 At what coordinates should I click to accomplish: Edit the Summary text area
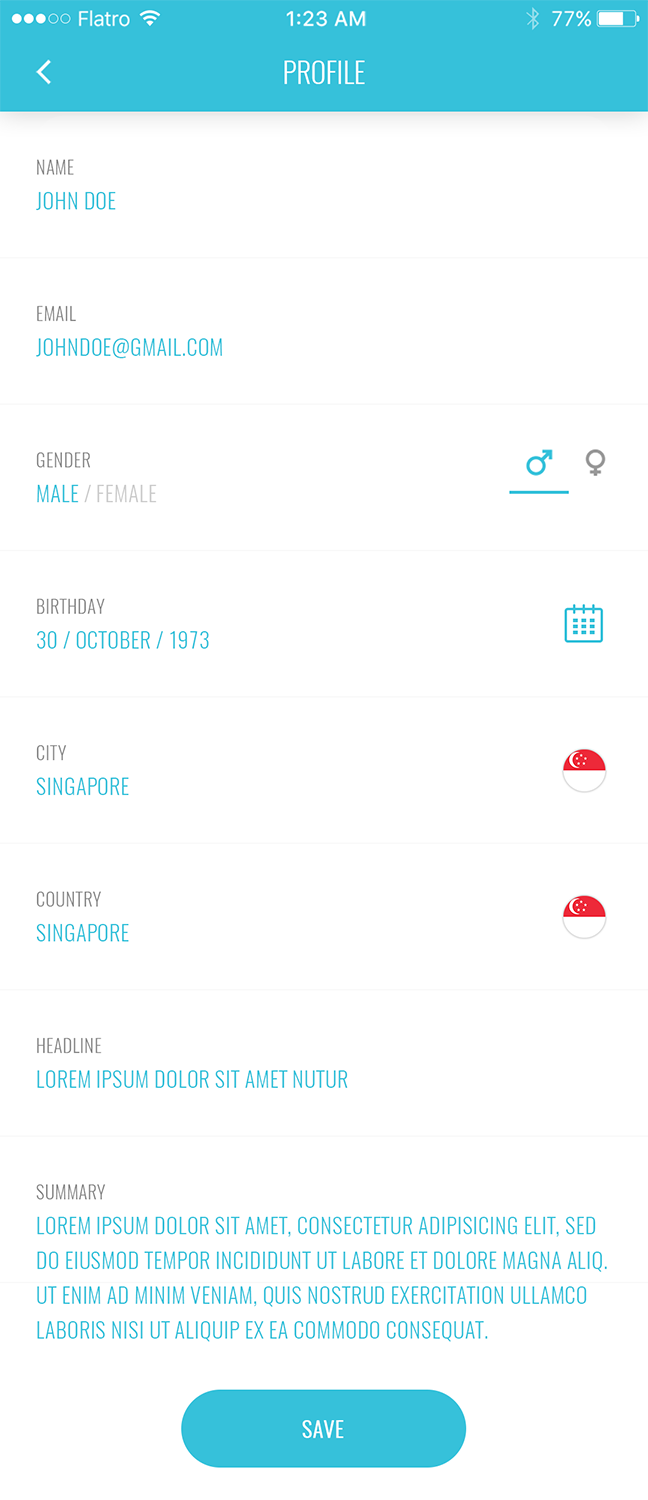[320, 1278]
